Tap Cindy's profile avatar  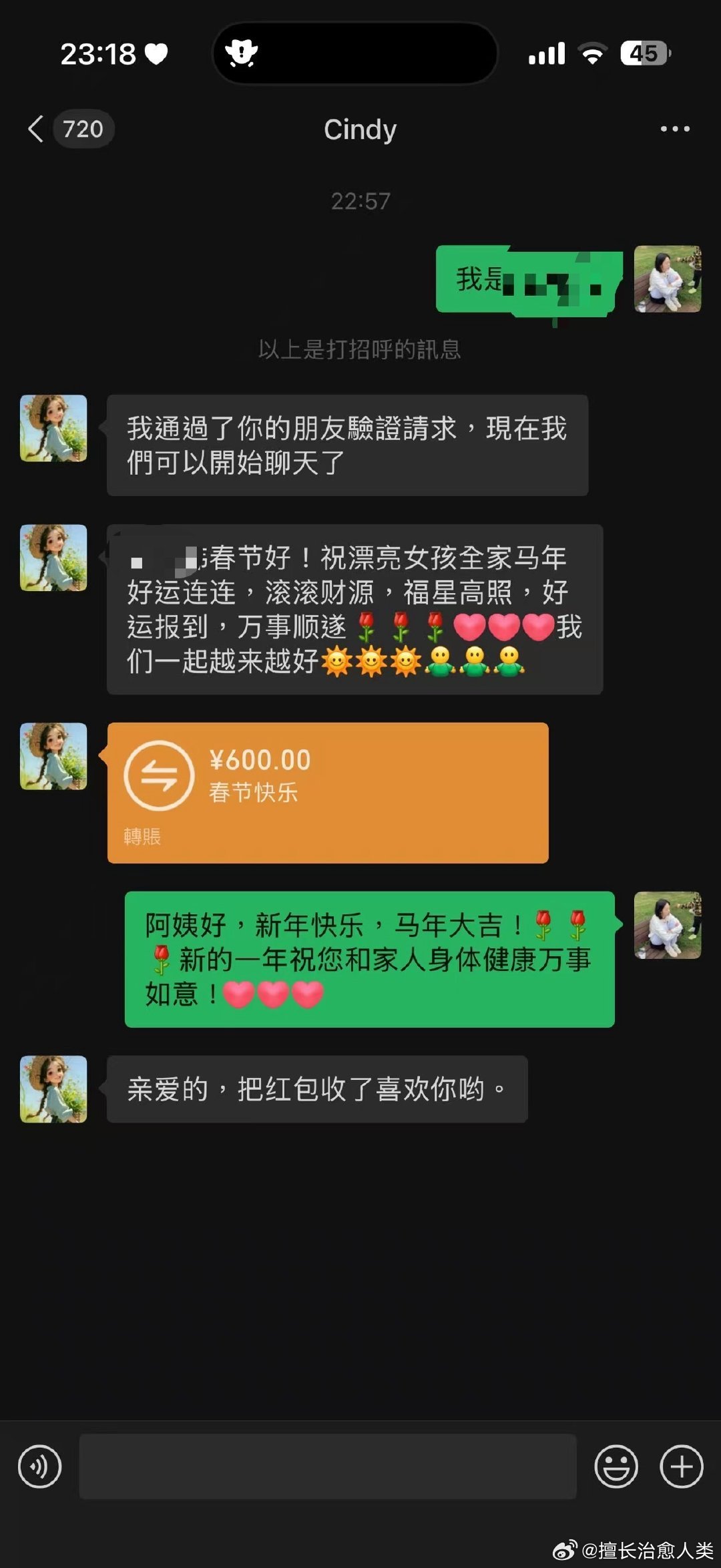pyautogui.click(x=53, y=427)
